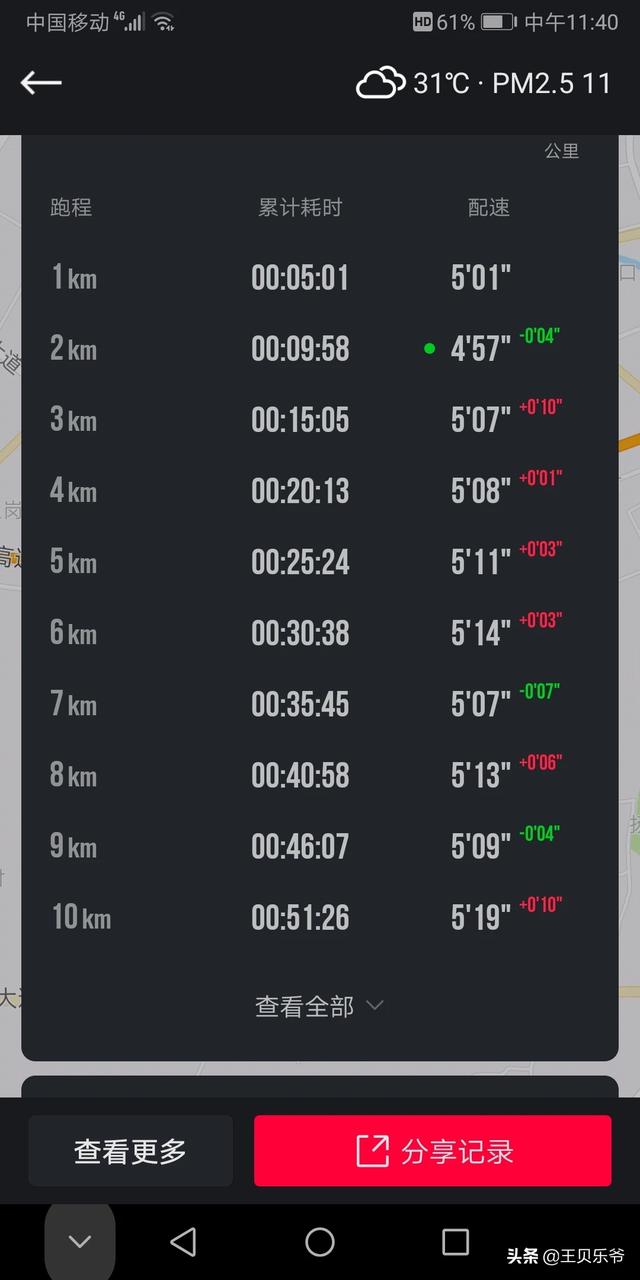640x1280 pixels.
Task: Share the run via 分享记录
Action: (432, 1151)
